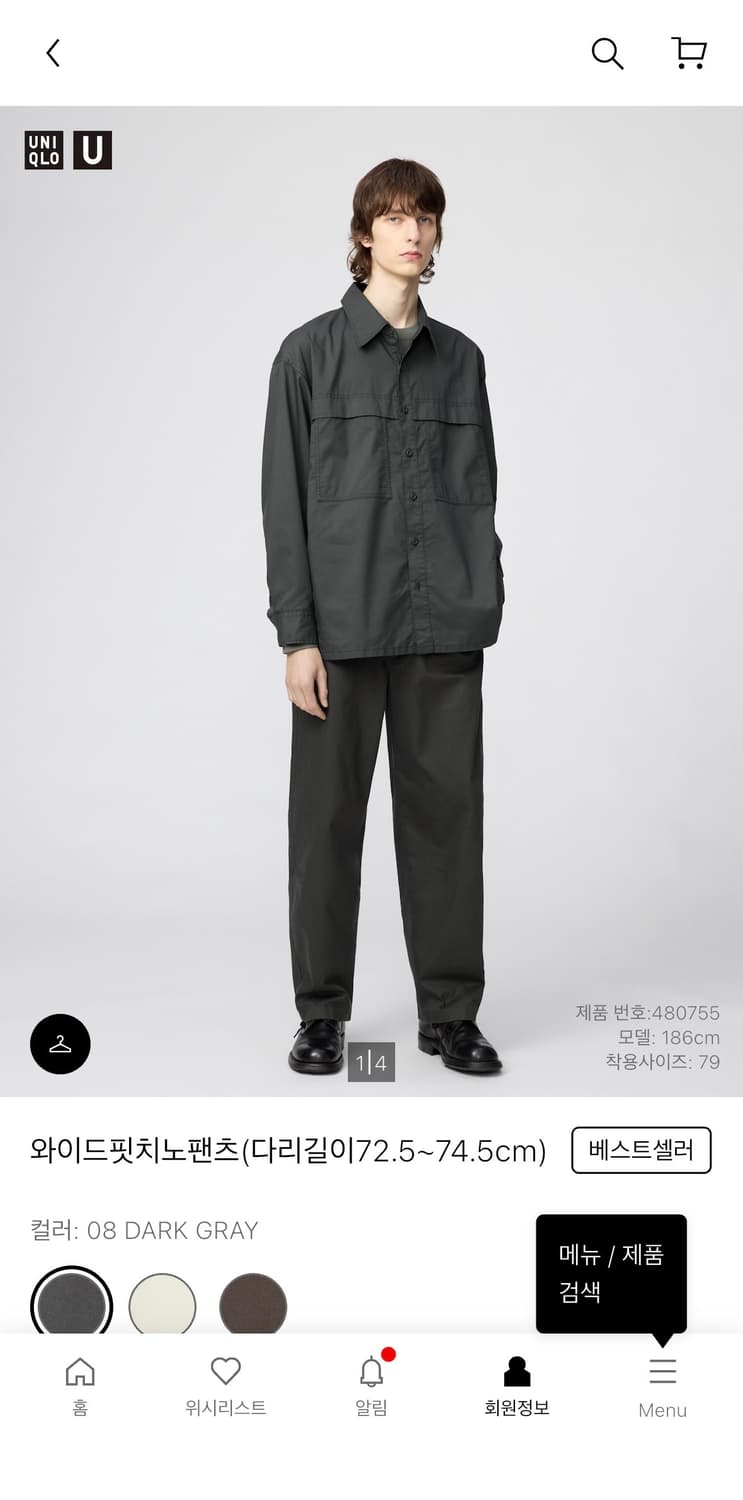Screen dimensions: 743x1500
Task: Tap the model photo thumbnail area
Action: 371,600
